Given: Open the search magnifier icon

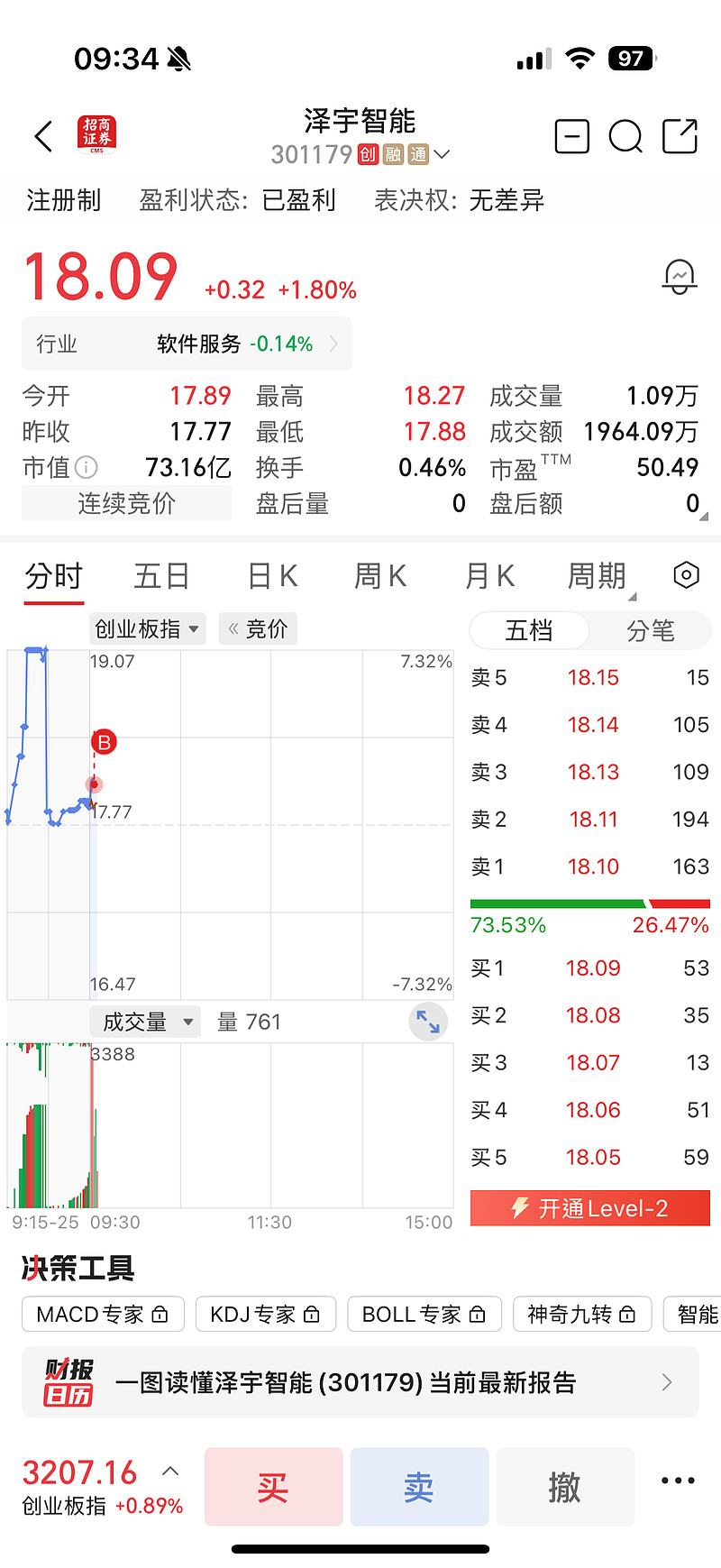Looking at the screenshot, I should click(x=625, y=137).
